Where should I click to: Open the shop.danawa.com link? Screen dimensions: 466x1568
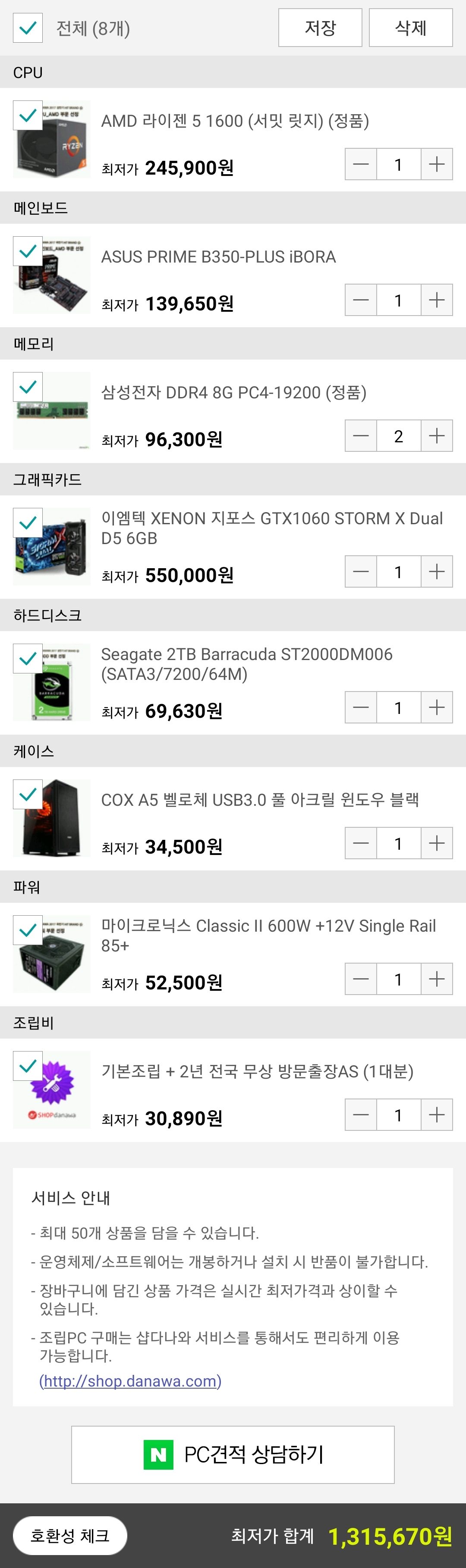click(x=130, y=1380)
